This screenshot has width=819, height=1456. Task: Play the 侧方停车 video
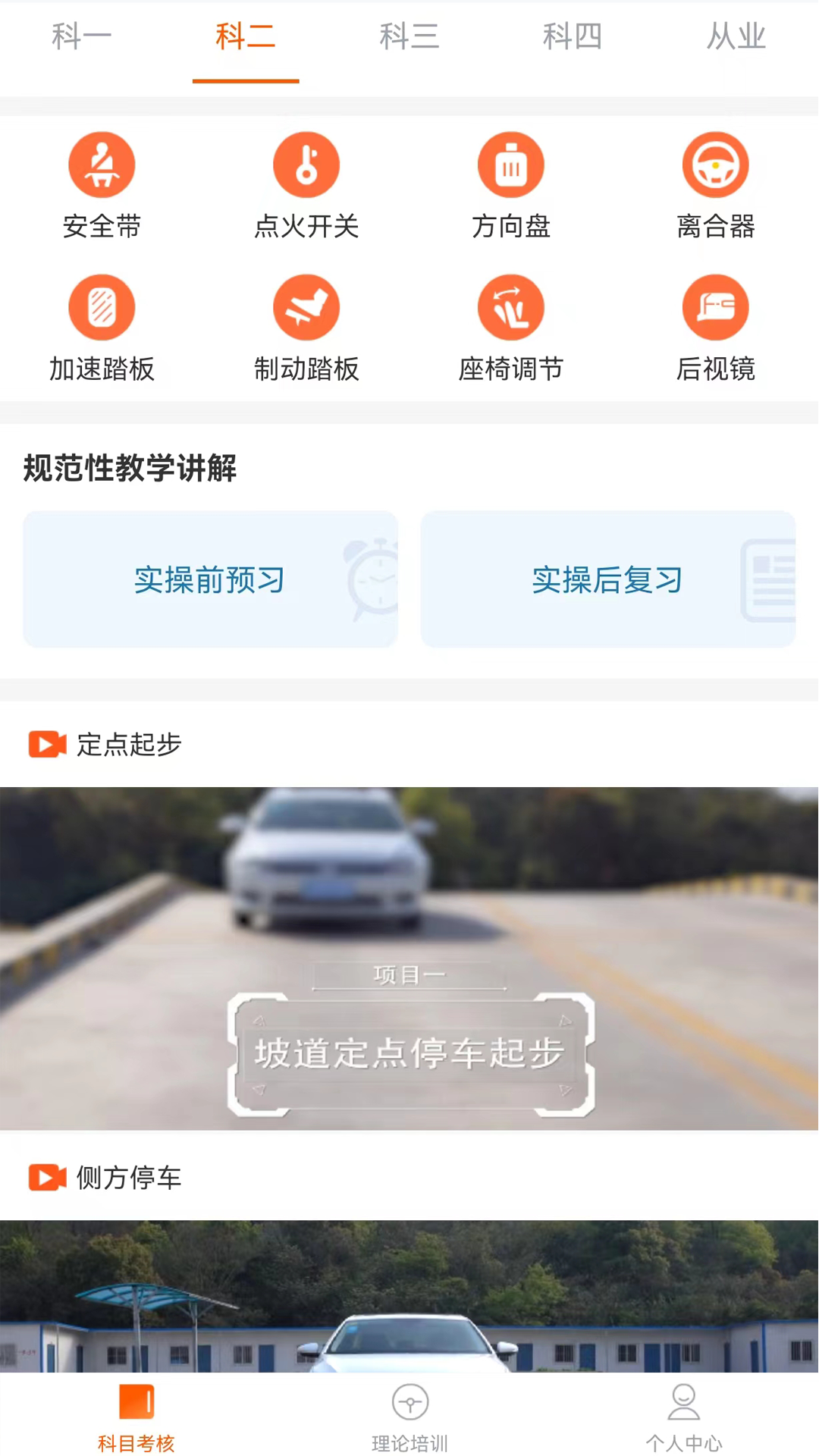coord(409,1295)
